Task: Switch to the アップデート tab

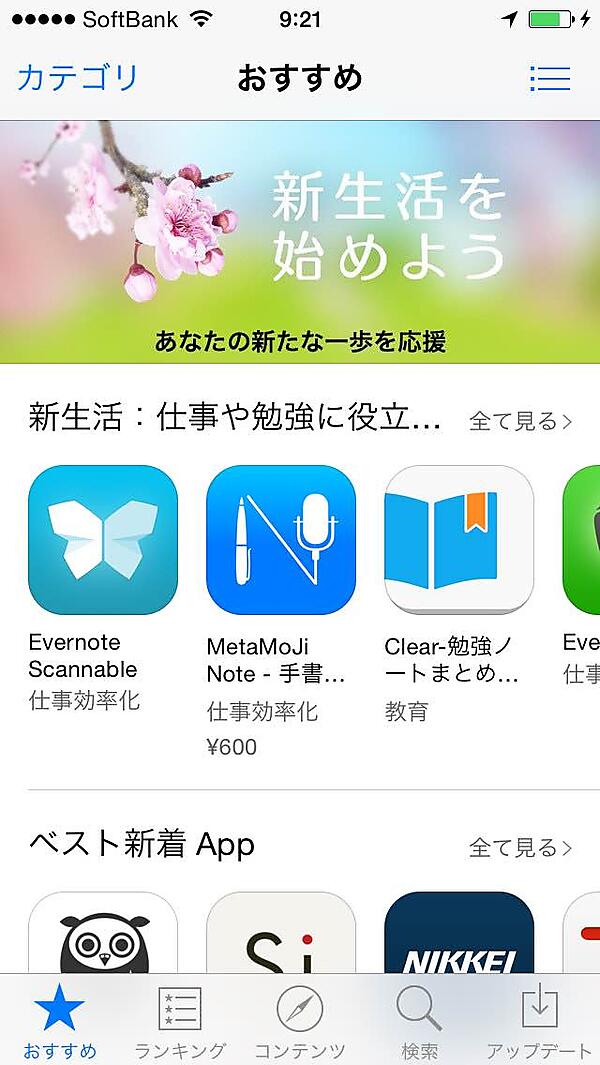Action: (539, 1020)
